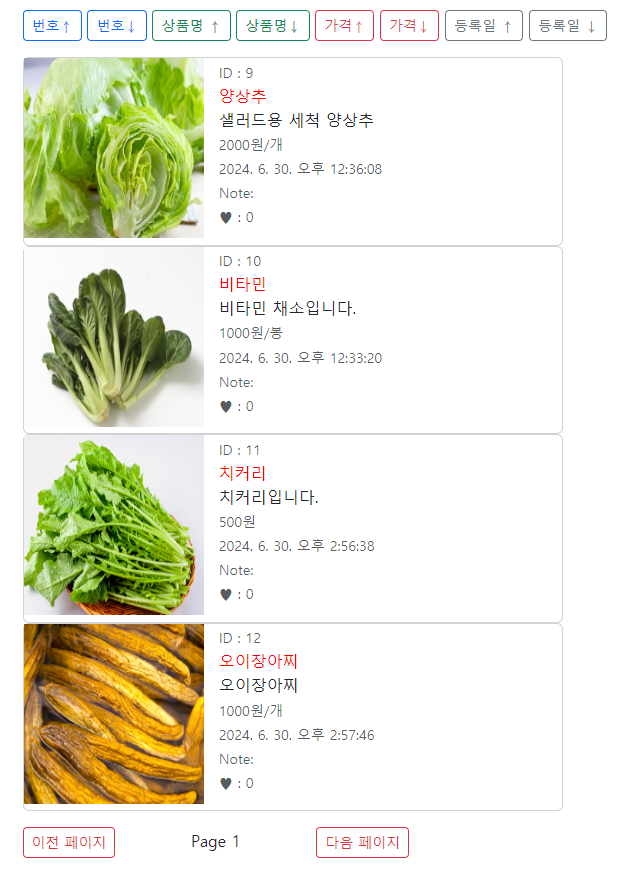This screenshot has width=622, height=870.
Task: Go to 다음 페이지
Action: (362, 842)
